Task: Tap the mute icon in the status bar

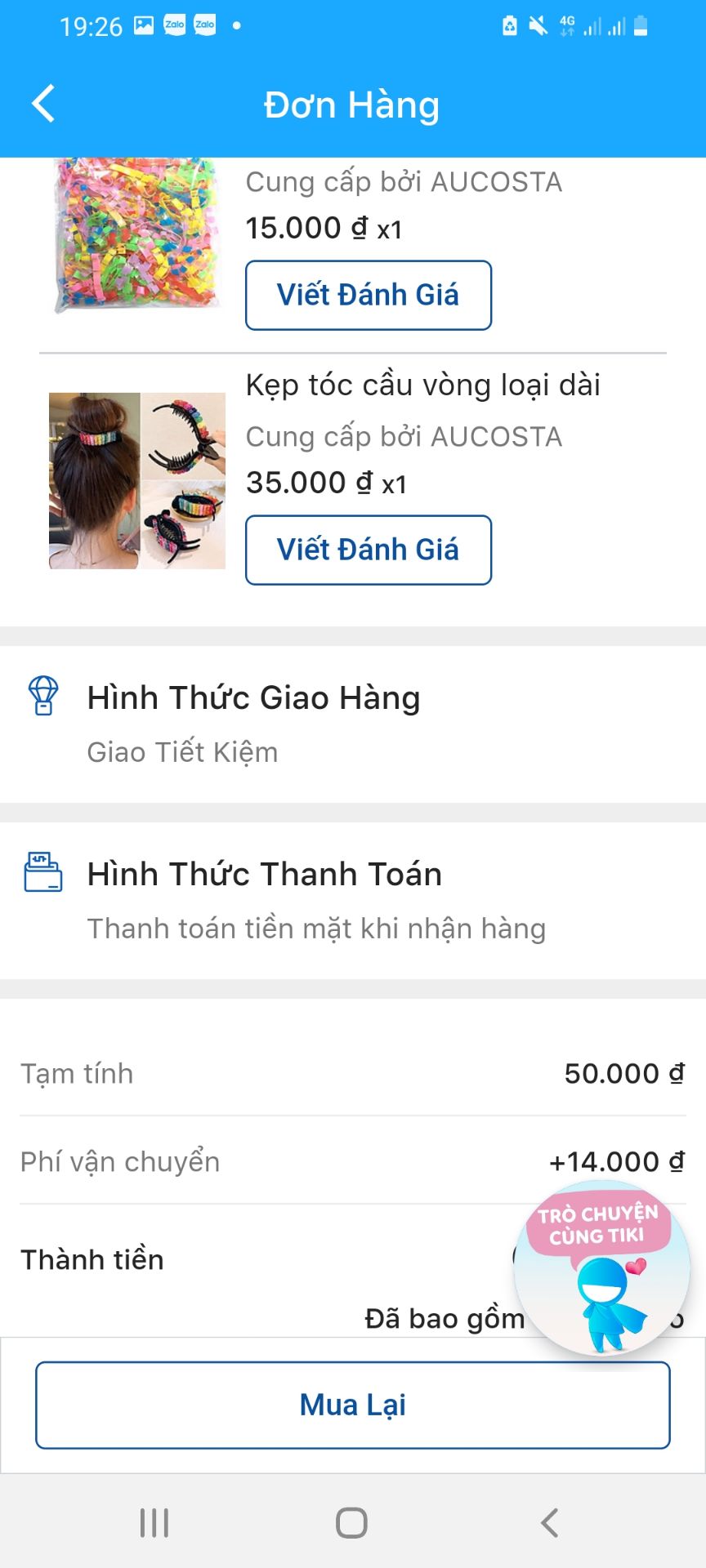Action: coord(538,24)
